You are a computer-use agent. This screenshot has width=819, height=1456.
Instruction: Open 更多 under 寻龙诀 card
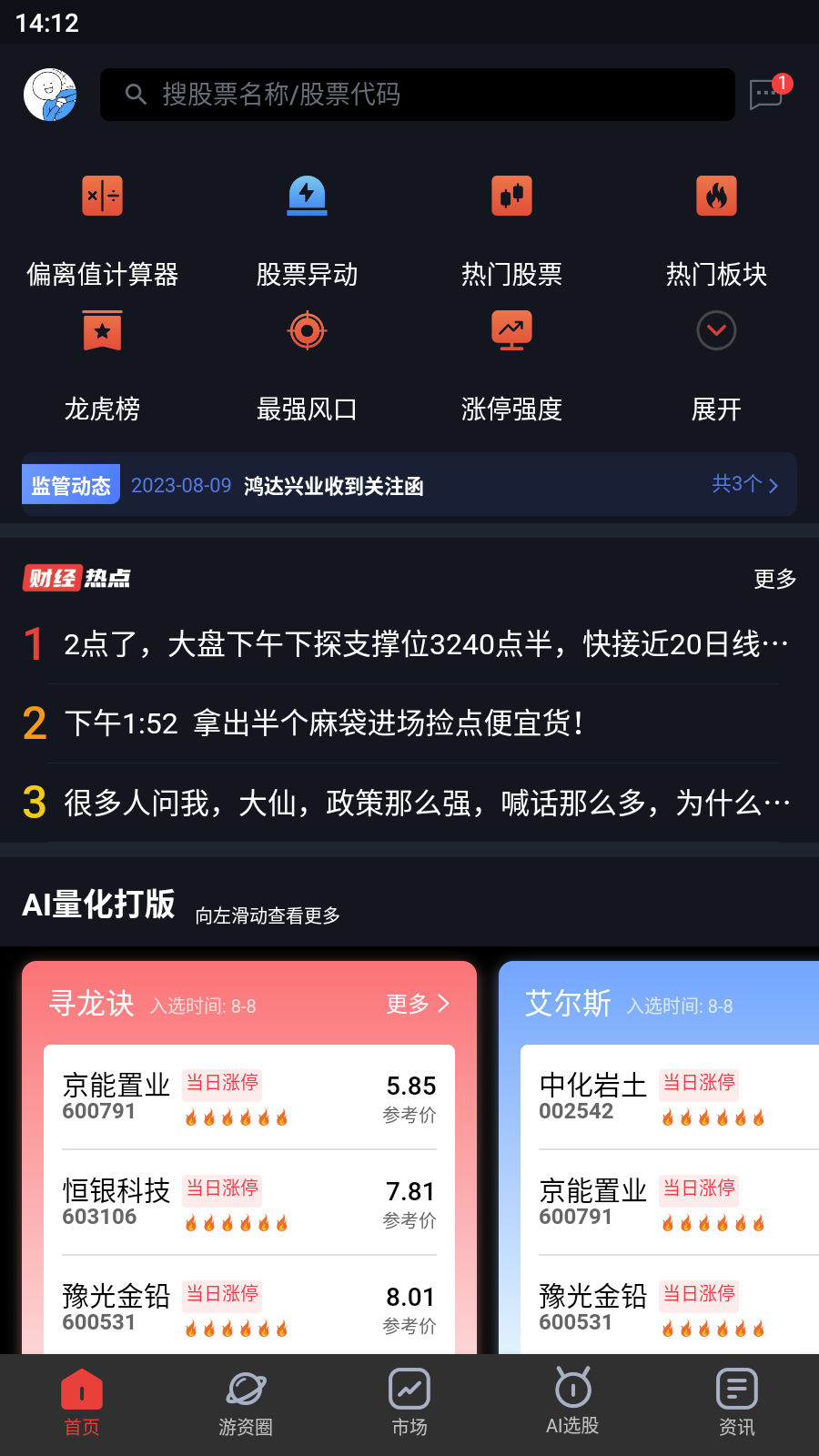tap(417, 1005)
